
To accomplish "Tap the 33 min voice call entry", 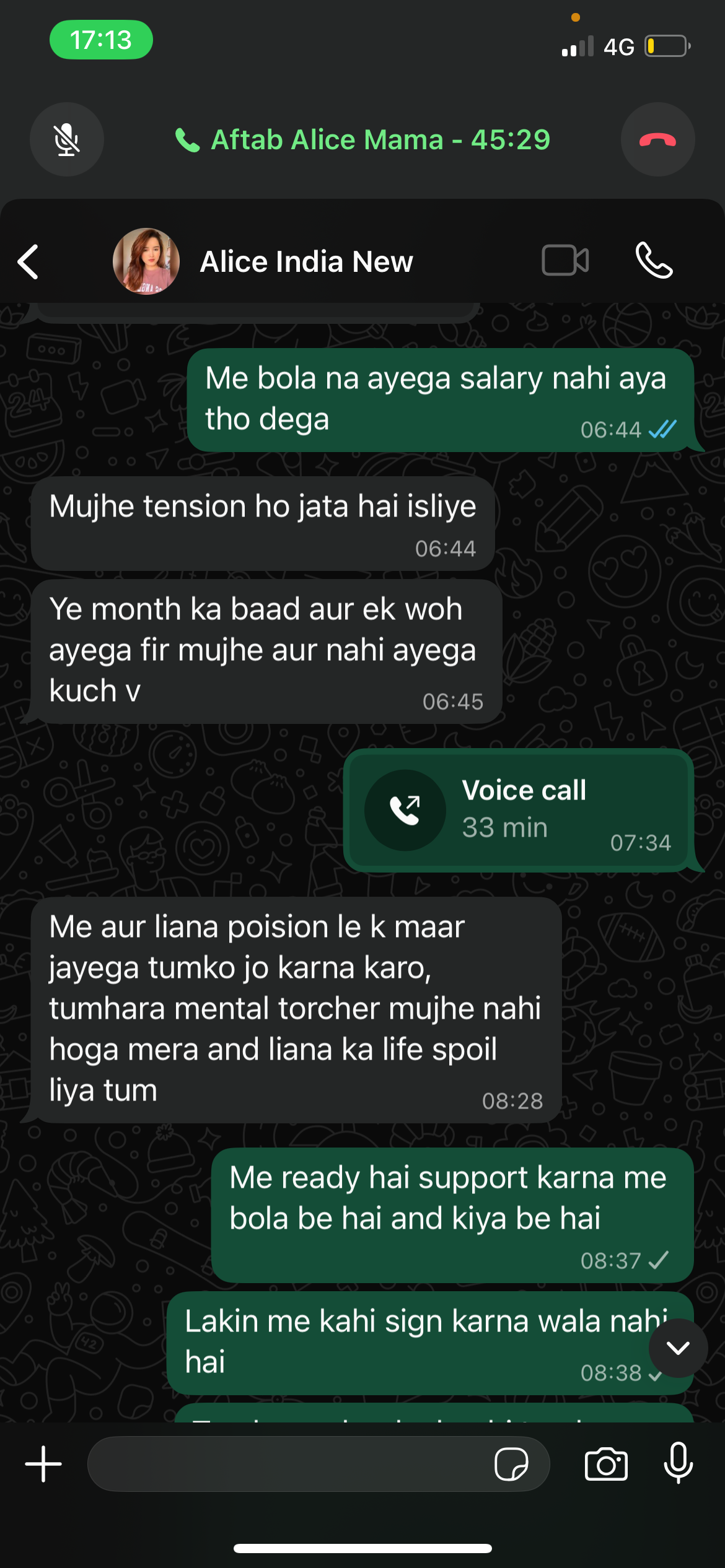I will click(518, 810).
